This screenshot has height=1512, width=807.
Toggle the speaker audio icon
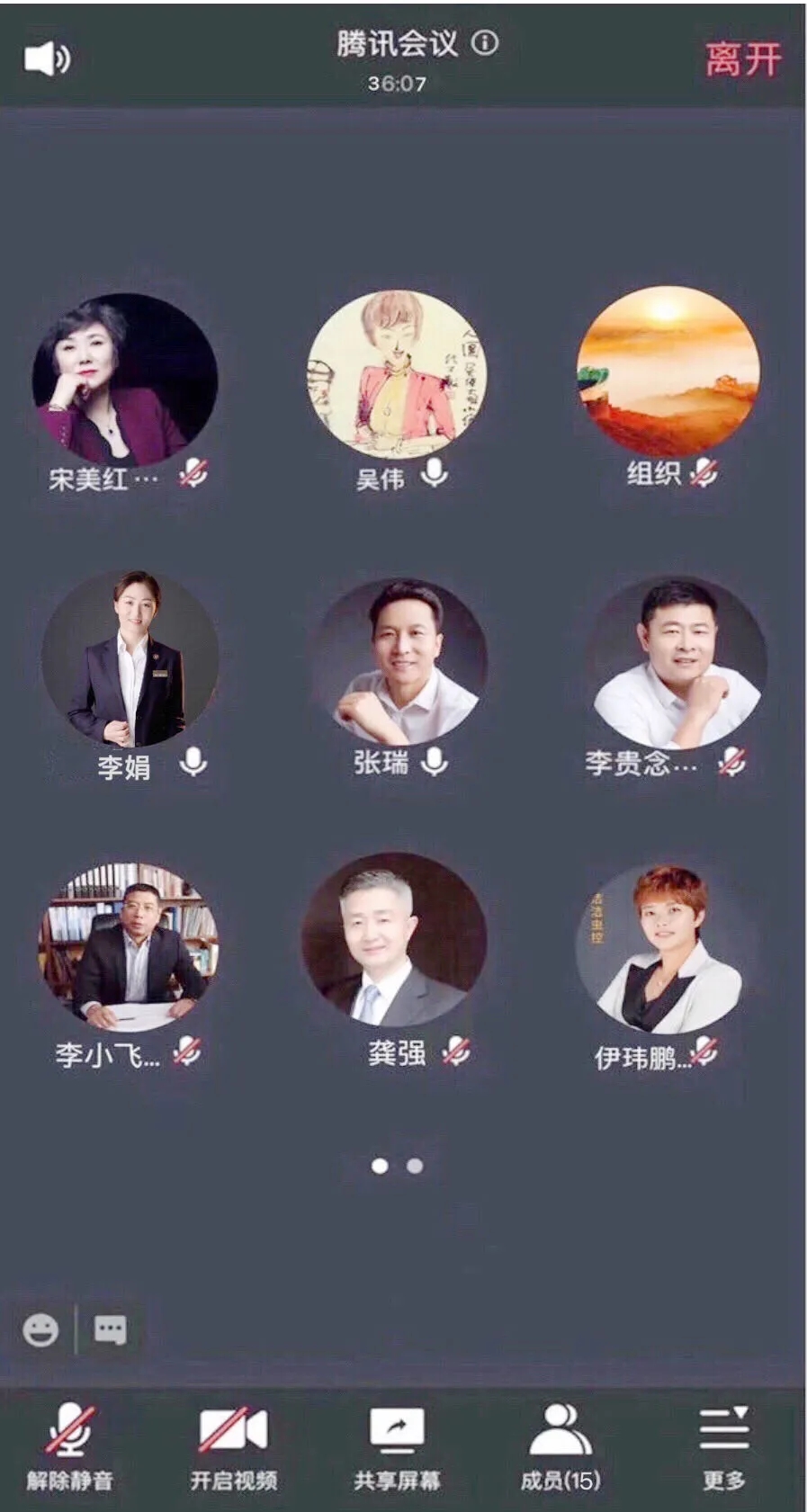coord(47,58)
